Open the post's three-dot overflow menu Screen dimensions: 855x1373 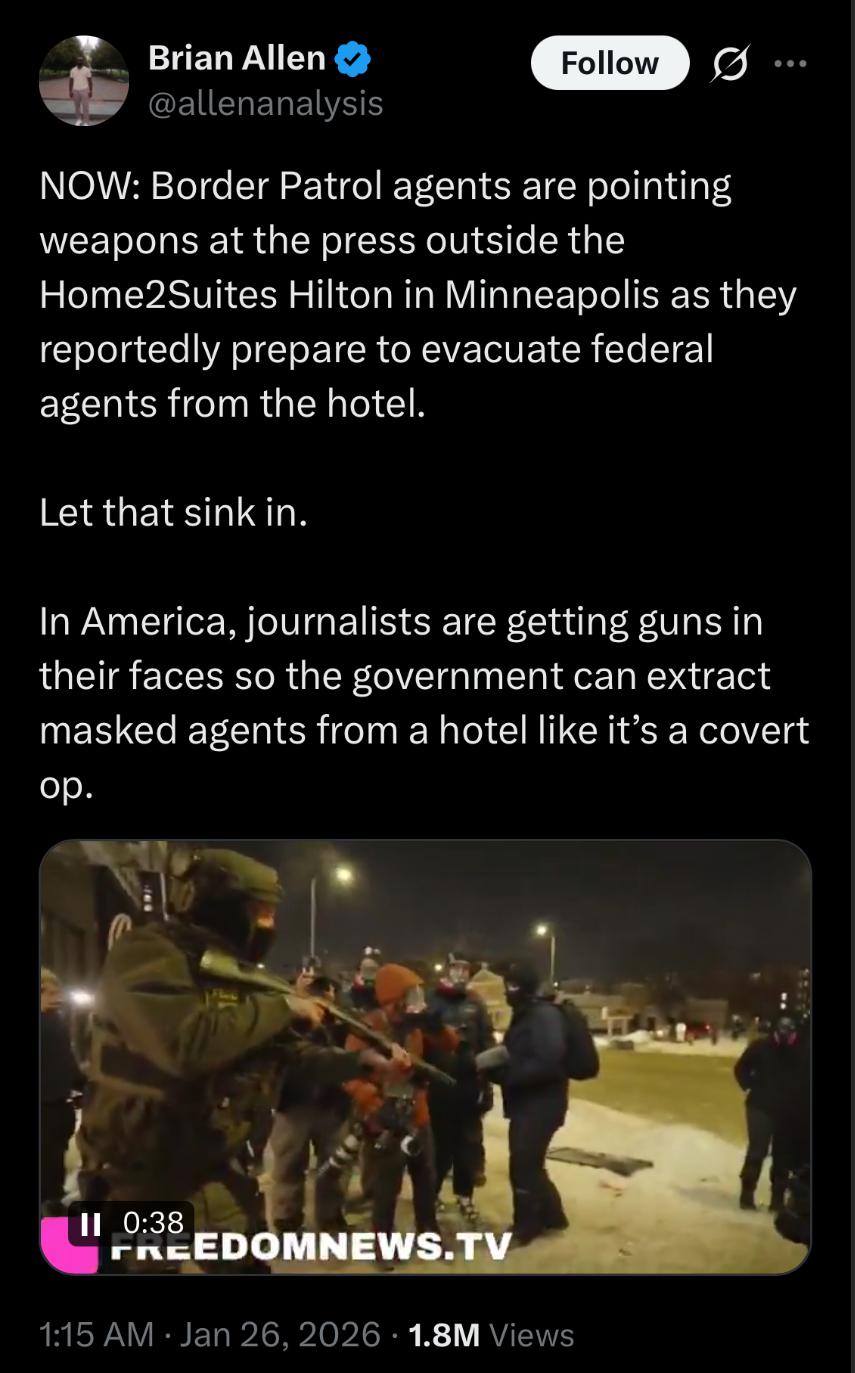(x=790, y=63)
